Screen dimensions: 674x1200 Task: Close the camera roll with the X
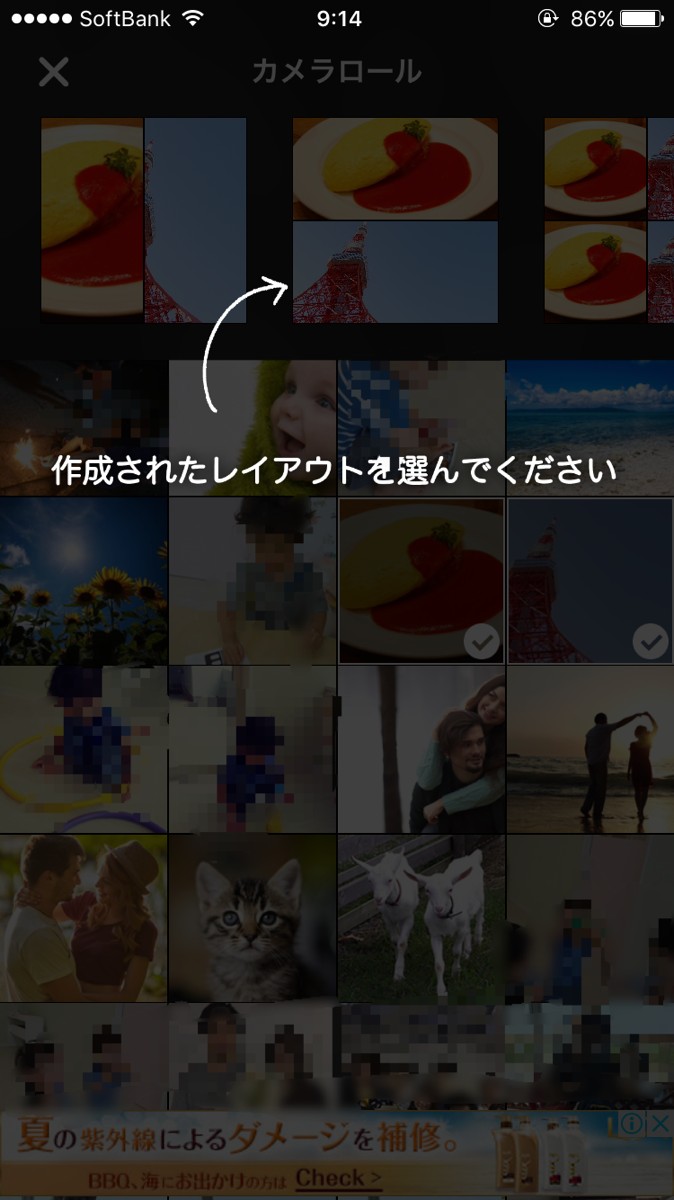tap(53, 71)
